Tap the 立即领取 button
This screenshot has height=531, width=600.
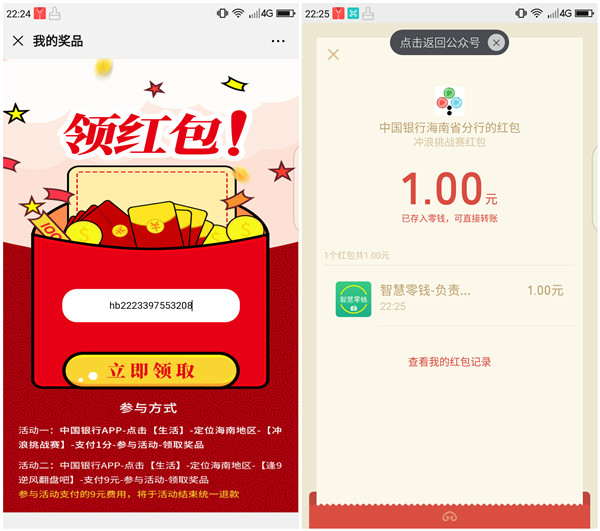pyautogui.click(x=150, y=371)
